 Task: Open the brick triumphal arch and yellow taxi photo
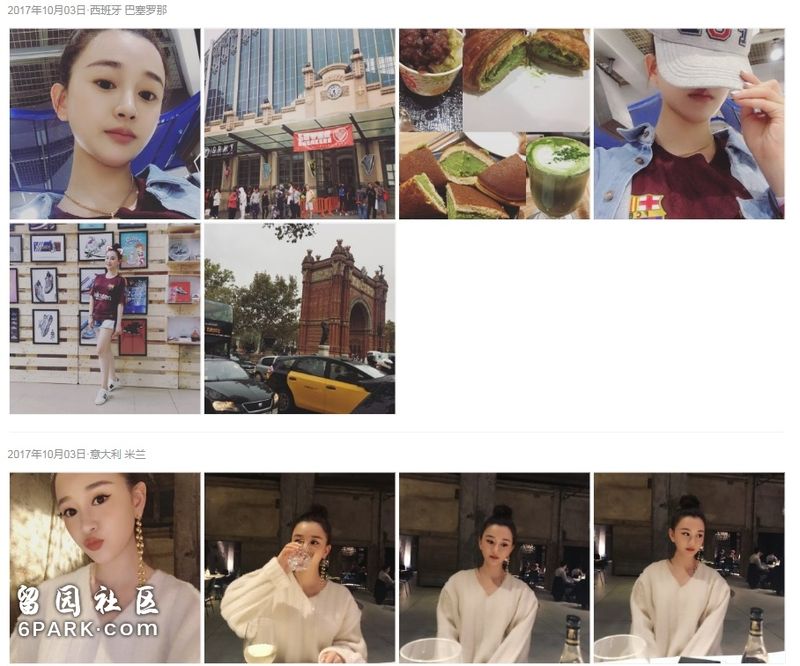(x=299, y=318)
